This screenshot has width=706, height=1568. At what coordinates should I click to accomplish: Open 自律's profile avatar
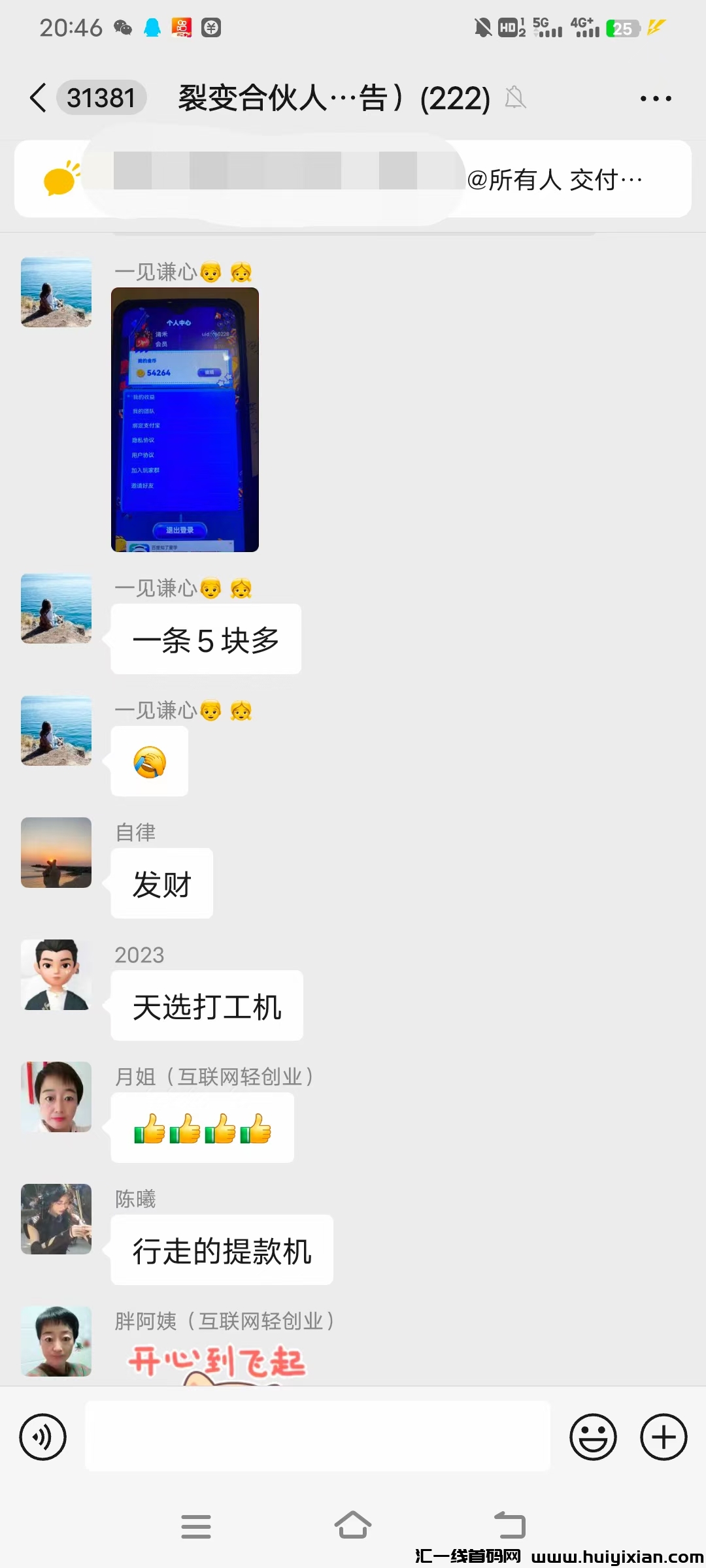coord(56,853)
